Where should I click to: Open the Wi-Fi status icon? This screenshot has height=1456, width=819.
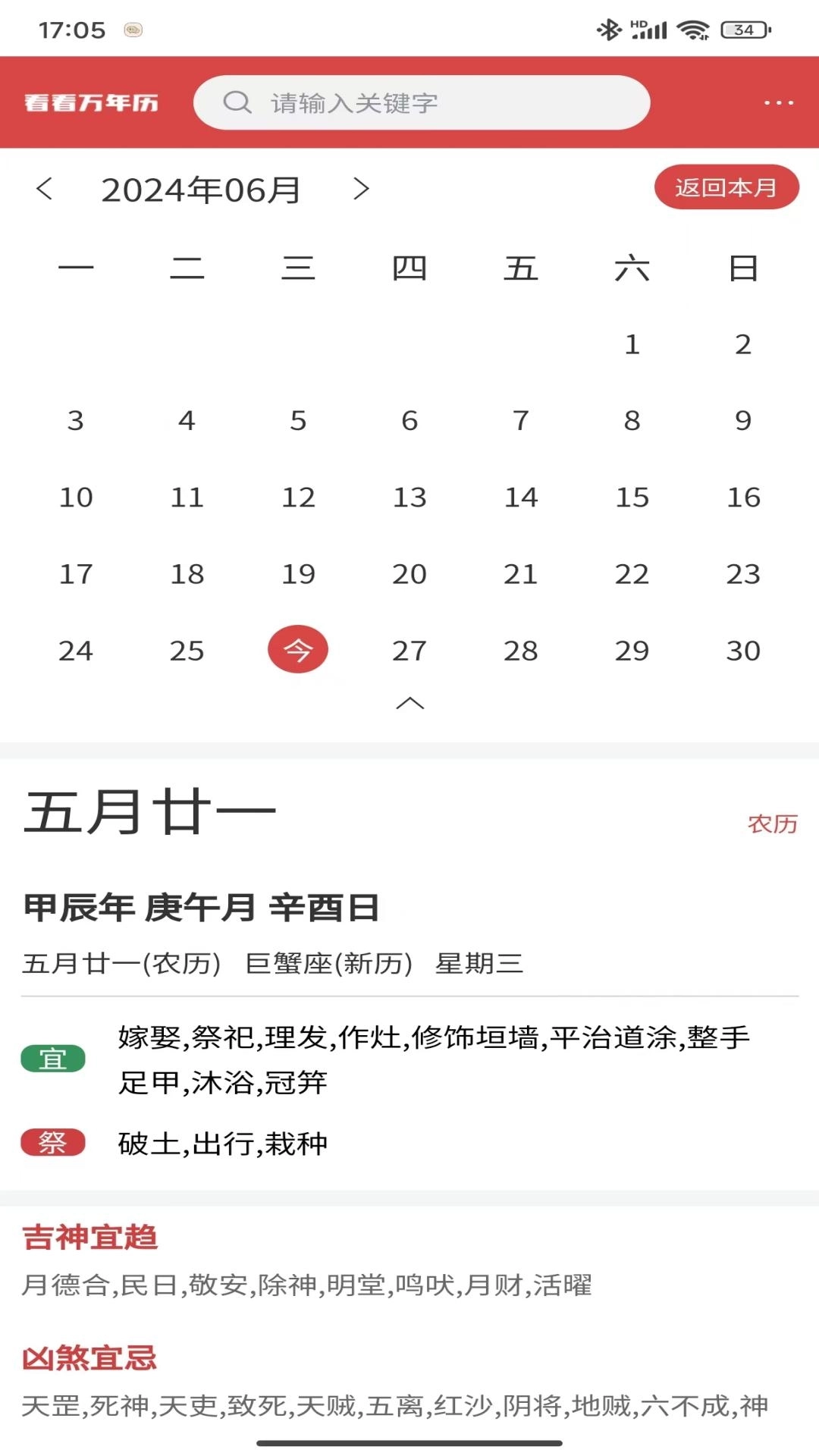pos(695,27)
